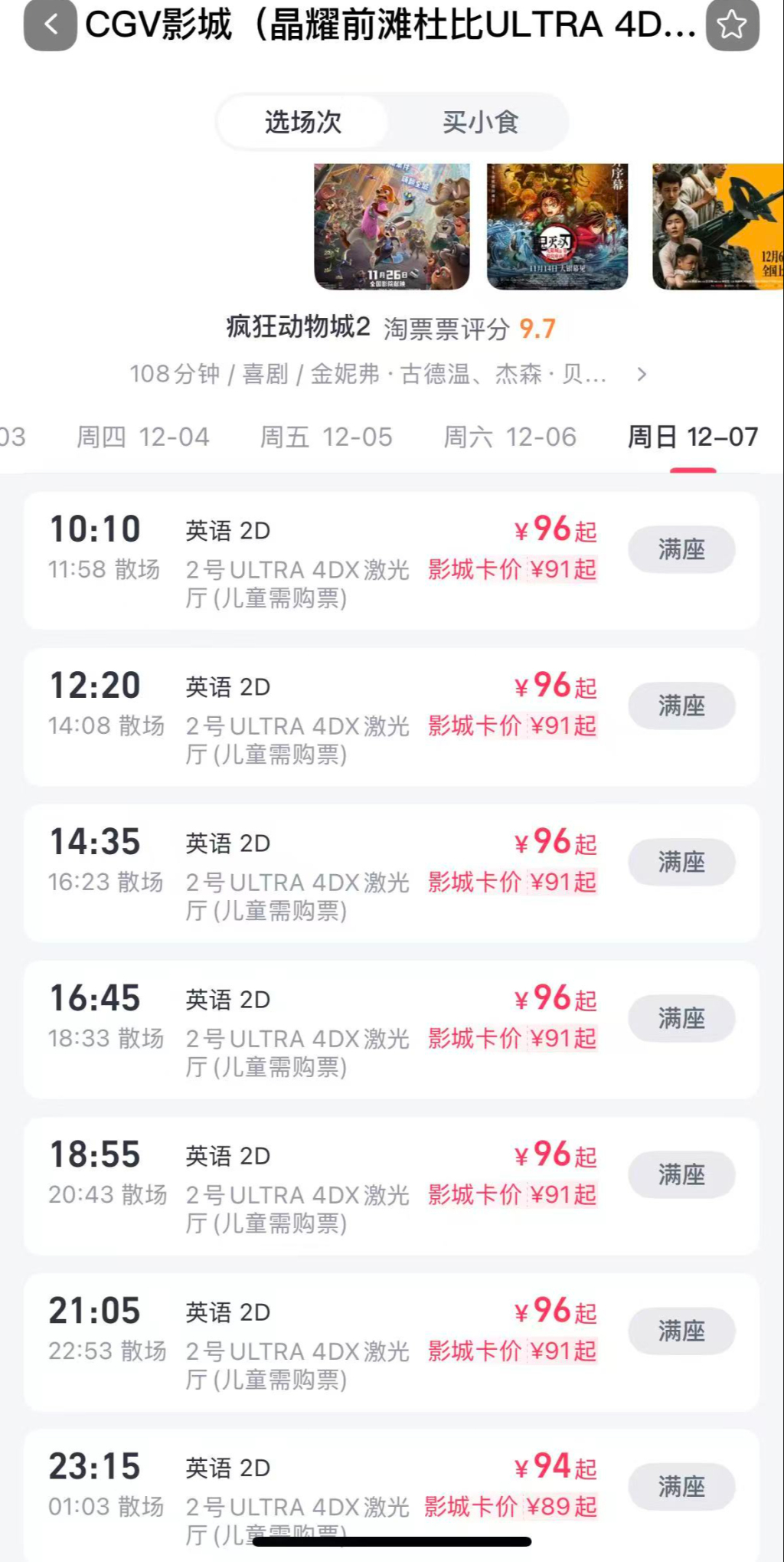The width and height of the screenshot is (784, 1562).
Task: Select the Demon Slayer movie poster
Action: click(557, 227)
